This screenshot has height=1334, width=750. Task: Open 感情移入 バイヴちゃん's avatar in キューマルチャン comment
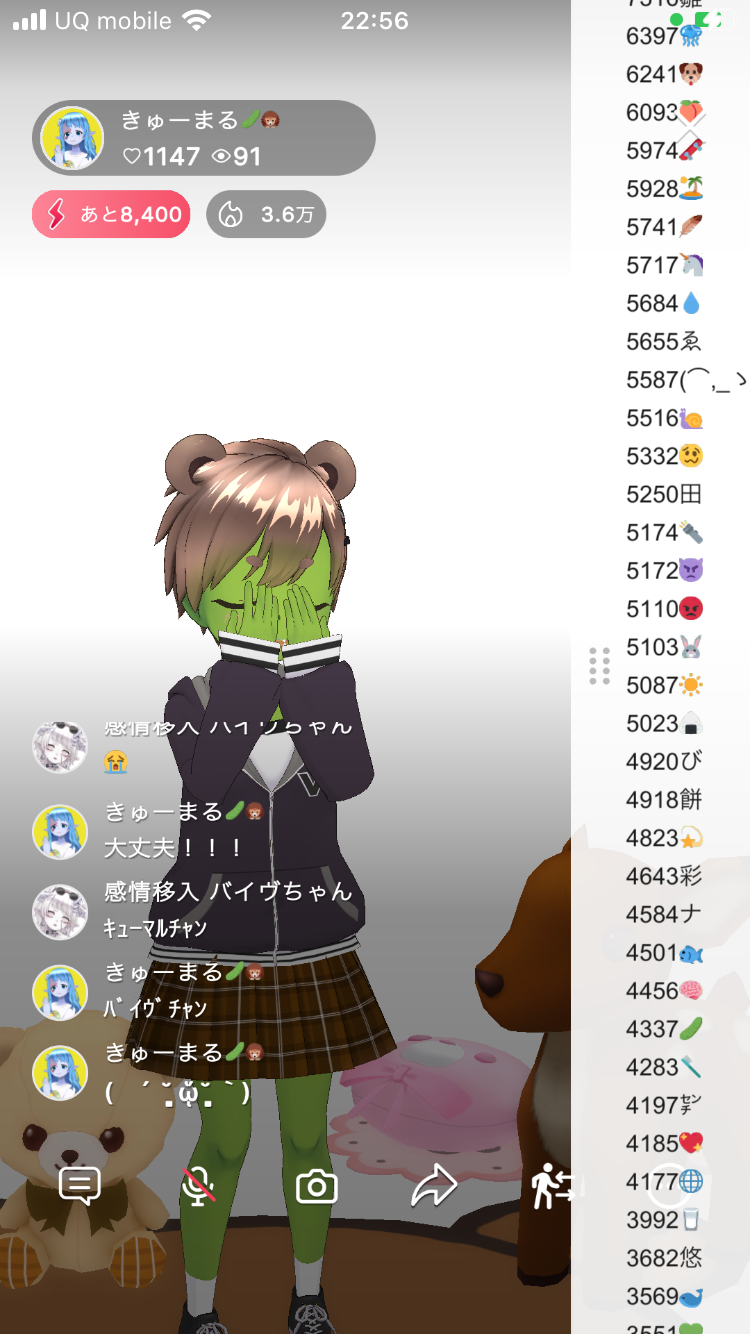[60, 911]
